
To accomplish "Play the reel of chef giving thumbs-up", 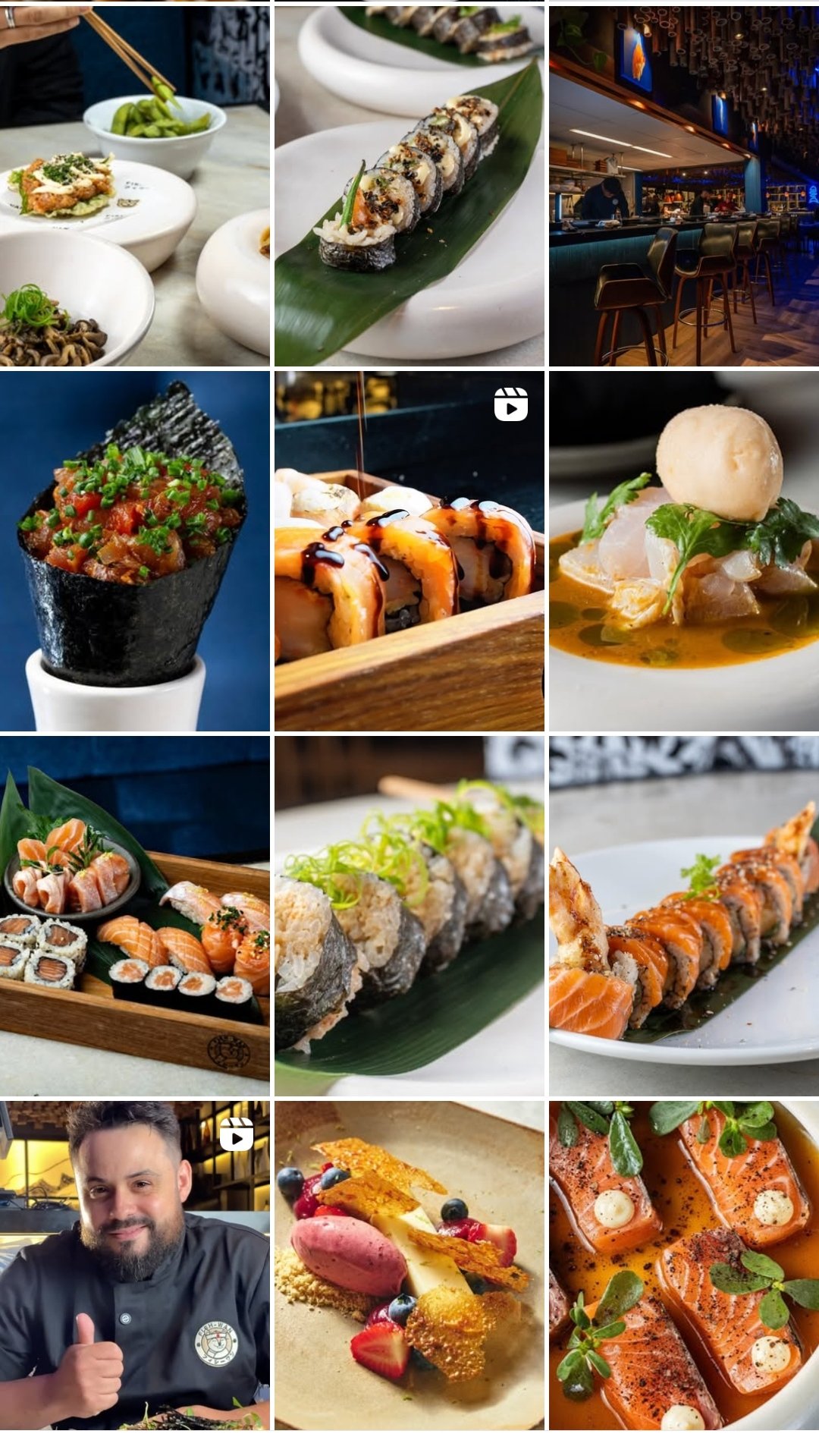I will [134, 1266].
